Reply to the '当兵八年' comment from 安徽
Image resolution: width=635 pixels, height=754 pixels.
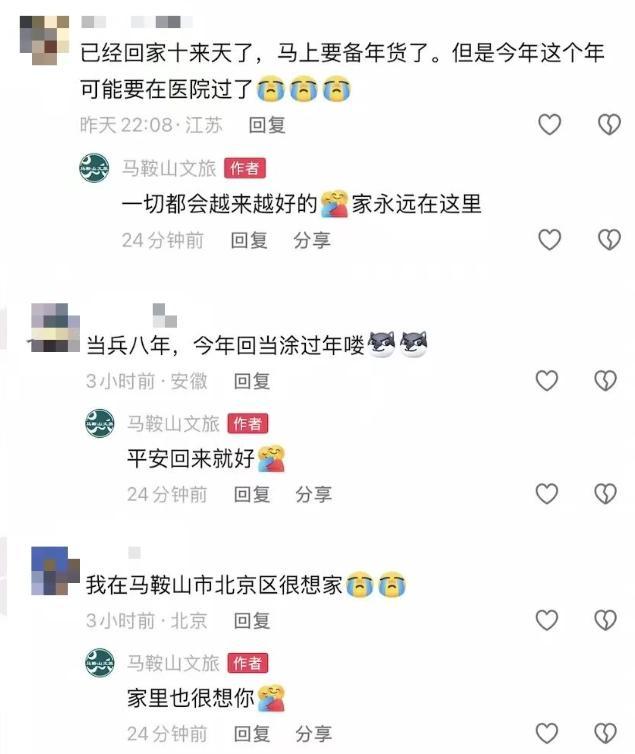[x=252, y=380]
